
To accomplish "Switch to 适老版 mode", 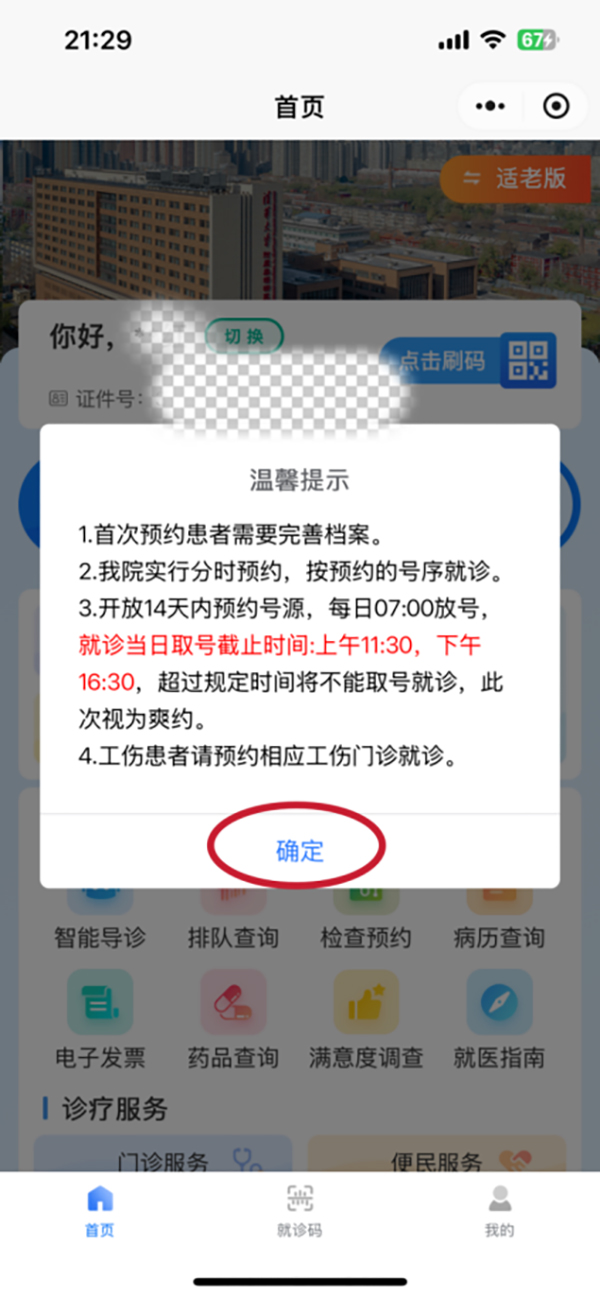I will (516, 179).
